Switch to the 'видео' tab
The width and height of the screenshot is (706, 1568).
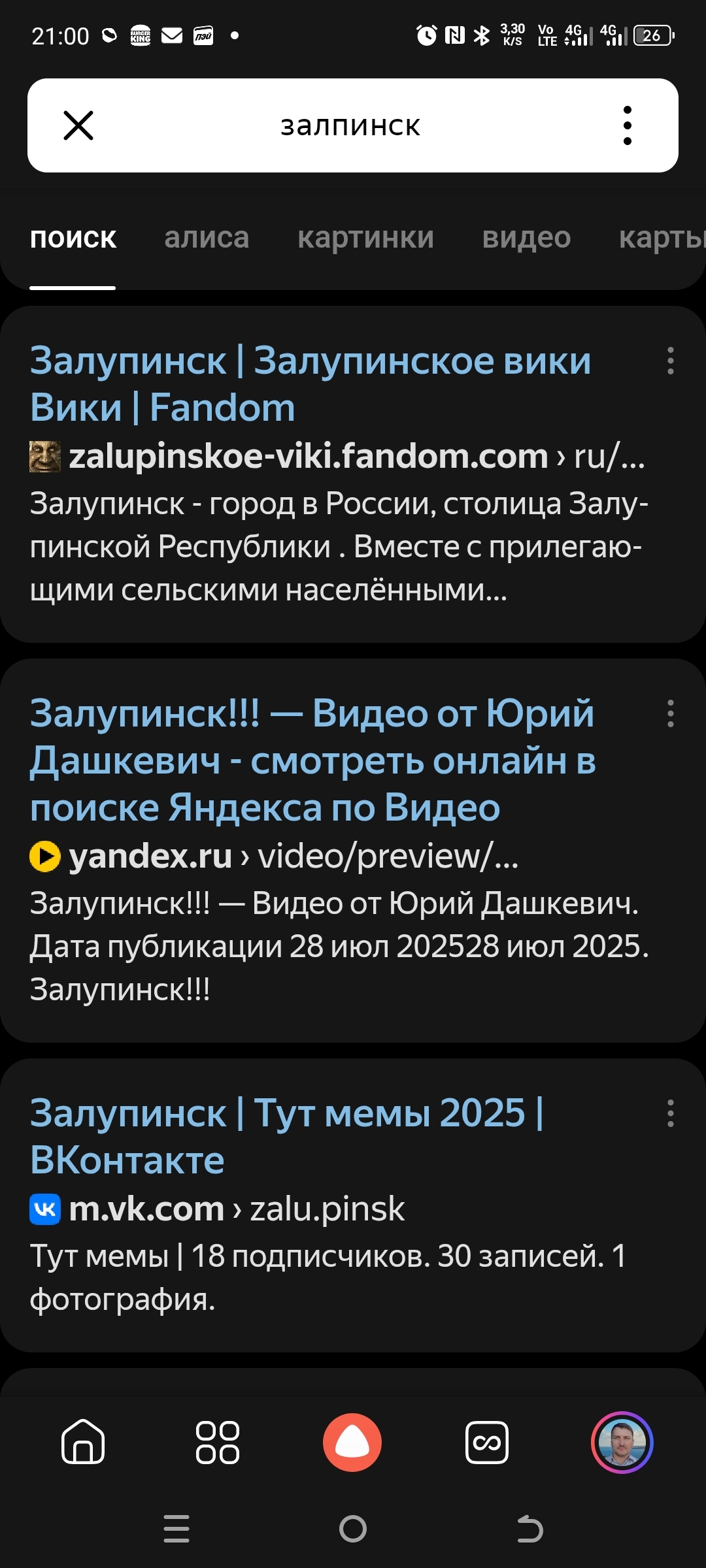point(526,238)
